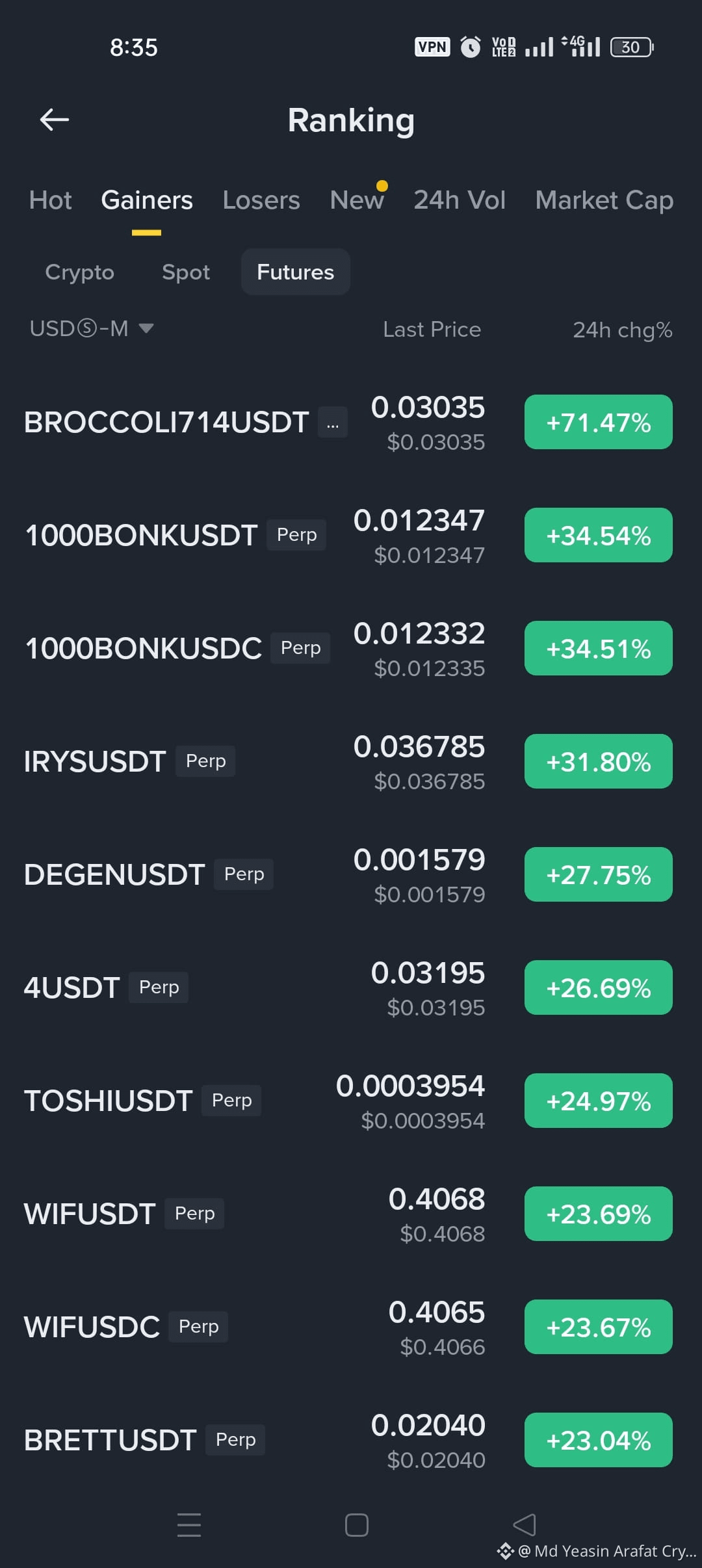
Task: Open TOSHIUSDT perpetual details
Action: [351, 1101]
